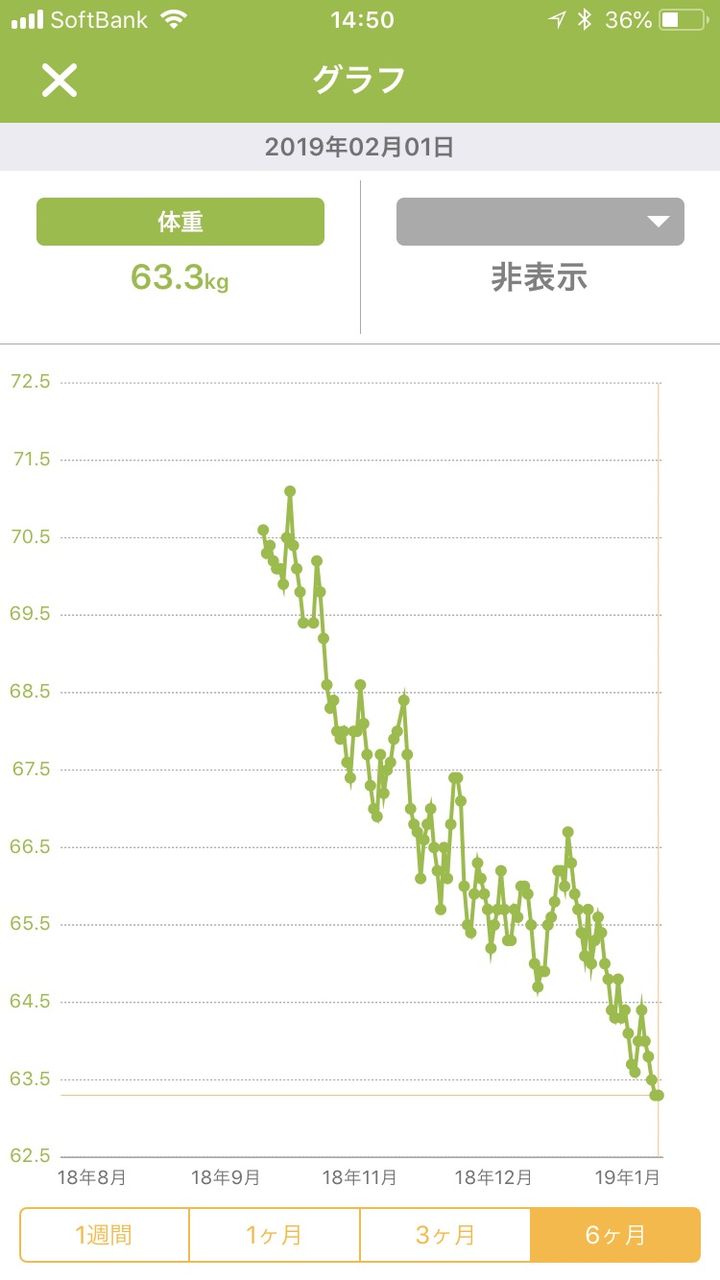Tap the 体重 metric button
The width and height of the screenshot is (720, 1280).
coord(180,222)
